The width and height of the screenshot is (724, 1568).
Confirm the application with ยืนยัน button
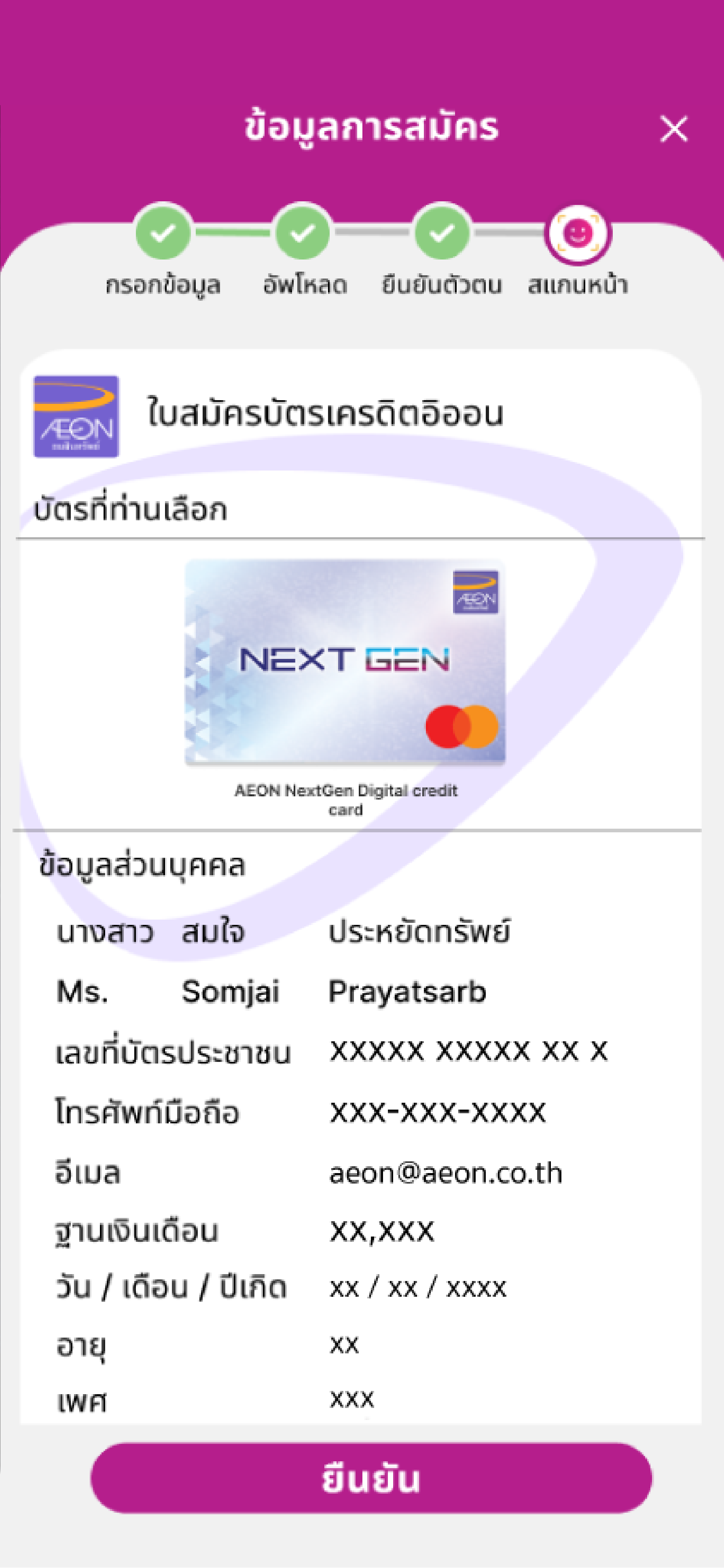pos(371,1478)
